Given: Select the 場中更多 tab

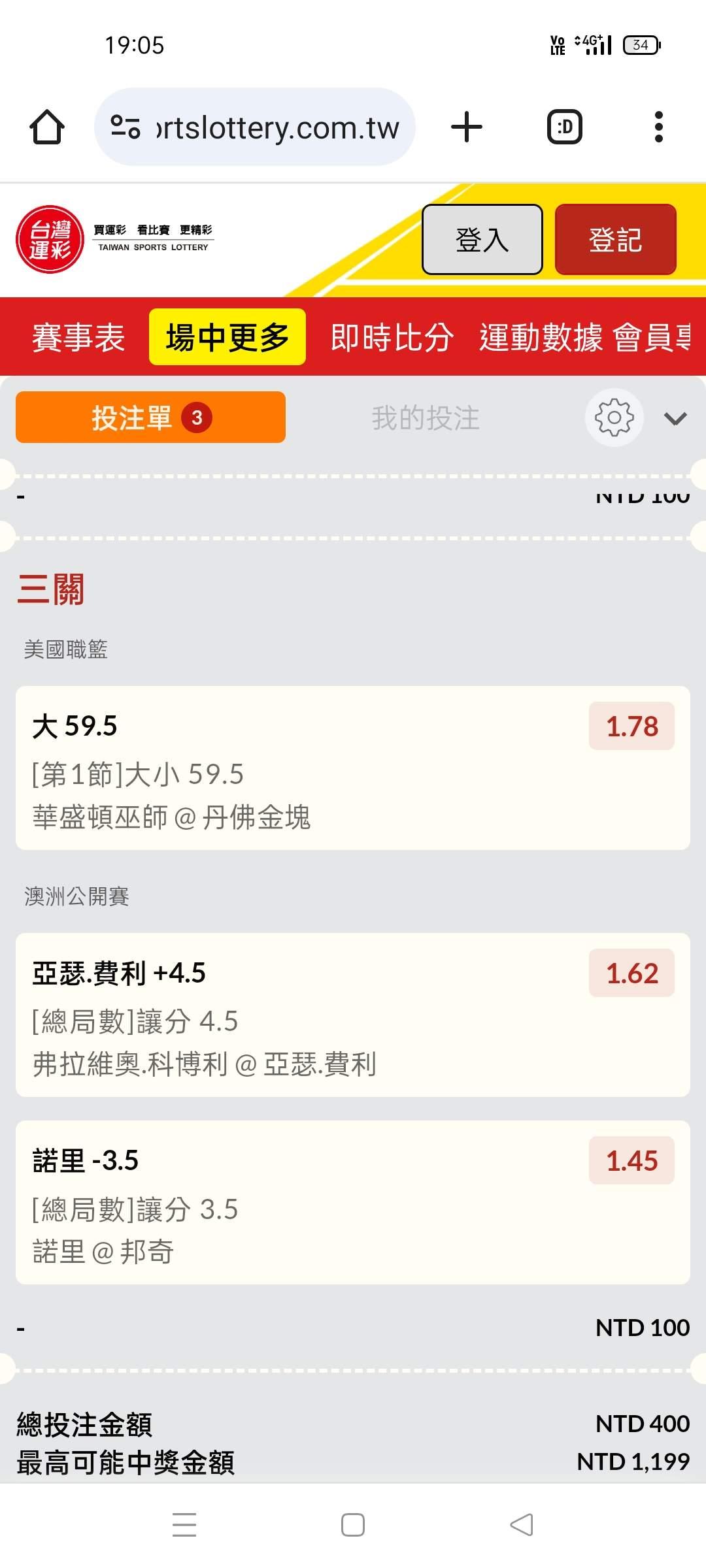Looking at the screenshot, I should [227, 337].
